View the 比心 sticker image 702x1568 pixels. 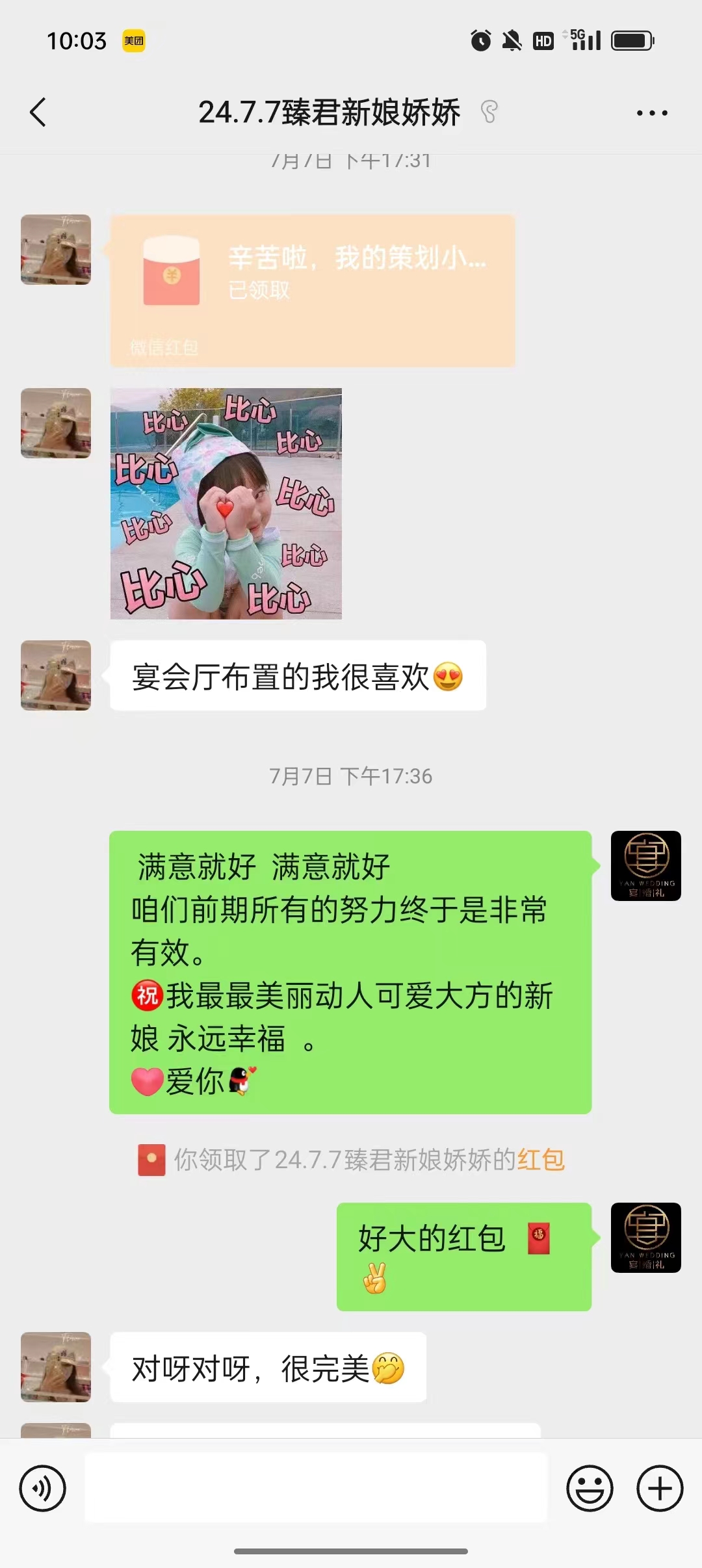click(226, 504)
